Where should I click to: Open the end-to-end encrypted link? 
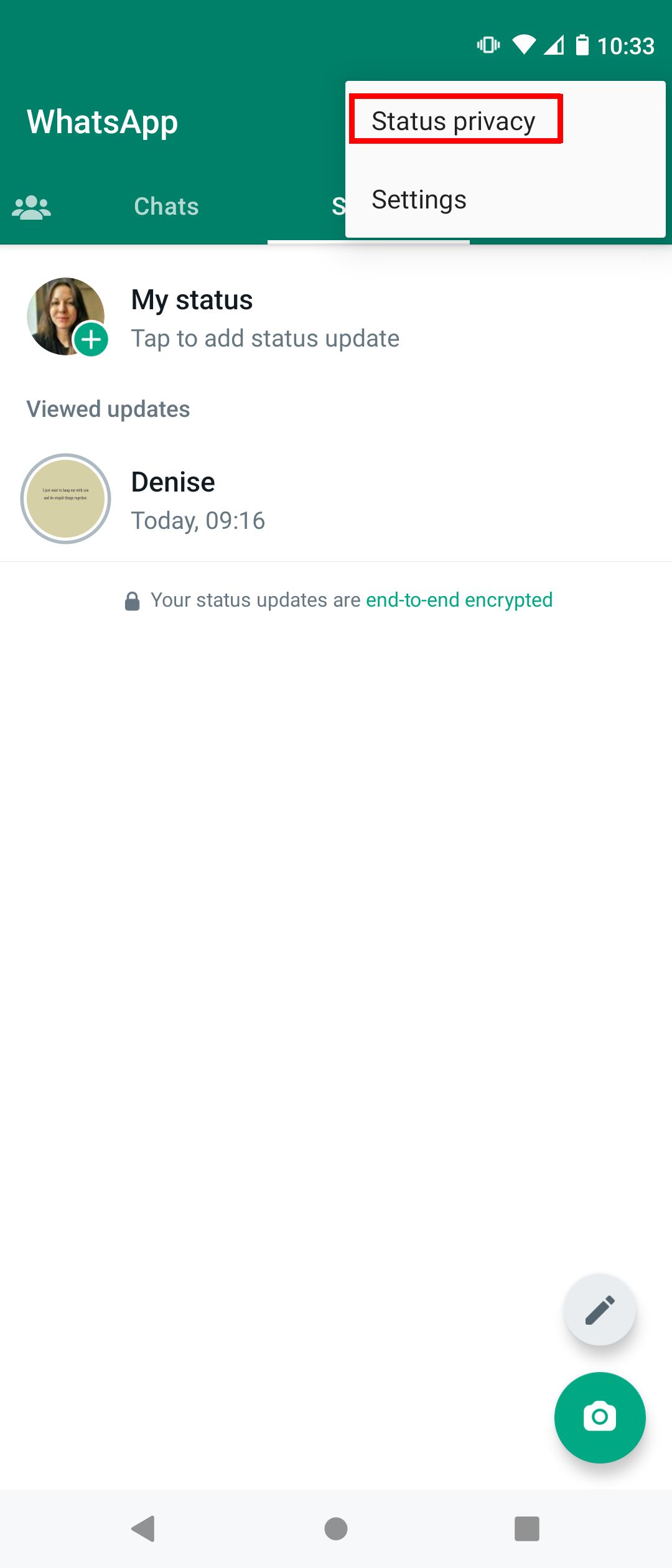(459, 600)
